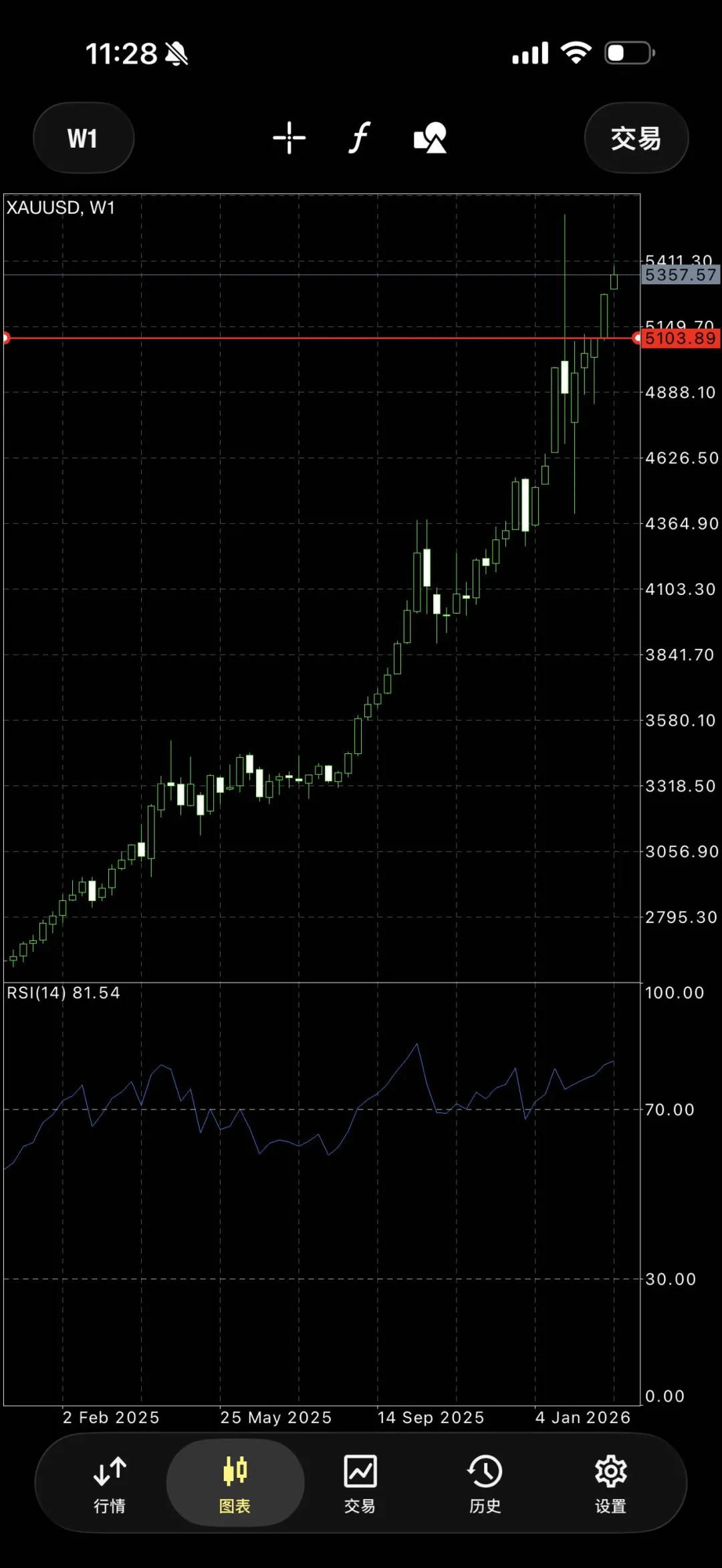Switch to the 行情 quotes tab
Viewport: 722px width, 1568px height.
(x=110, y=1484)
